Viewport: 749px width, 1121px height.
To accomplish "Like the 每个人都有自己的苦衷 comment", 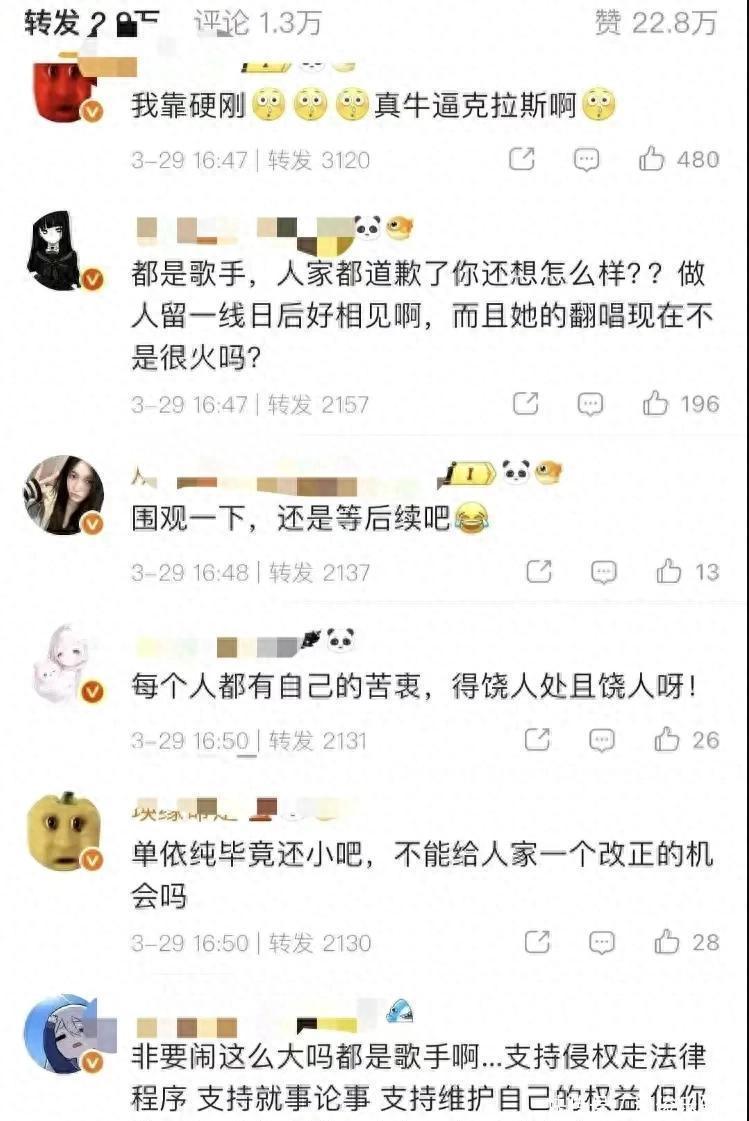I will (667, 740).
